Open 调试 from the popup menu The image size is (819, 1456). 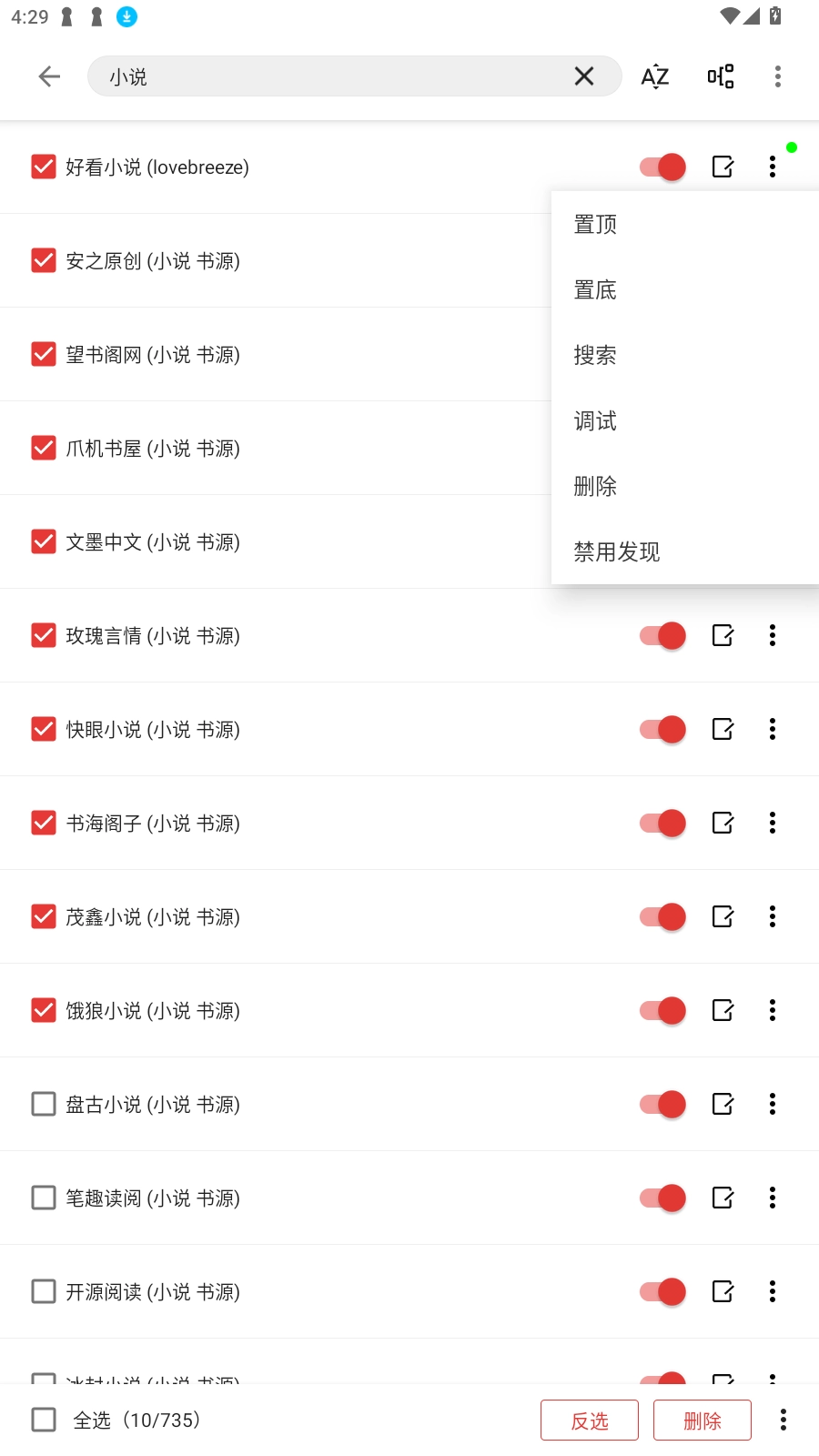pyautogui.click(x=595, y=420)
